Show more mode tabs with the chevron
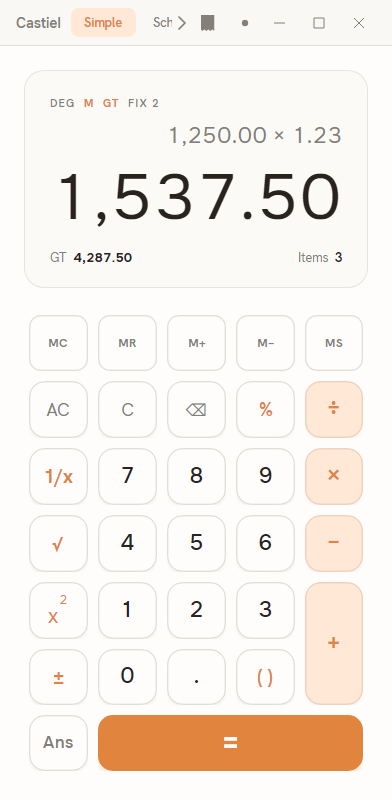This screenshot has width=392, height=800. 182,23
